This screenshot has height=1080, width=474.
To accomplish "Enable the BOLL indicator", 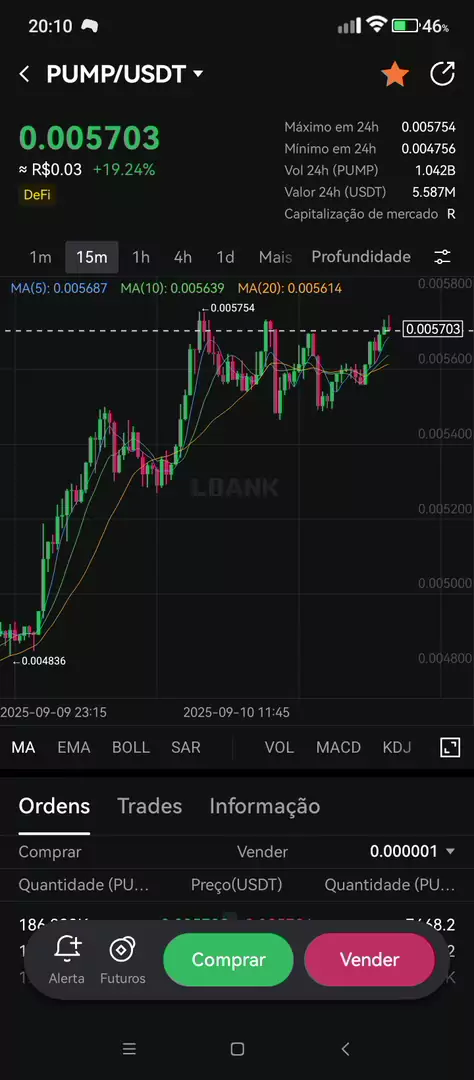I will [x=131, y=747].
